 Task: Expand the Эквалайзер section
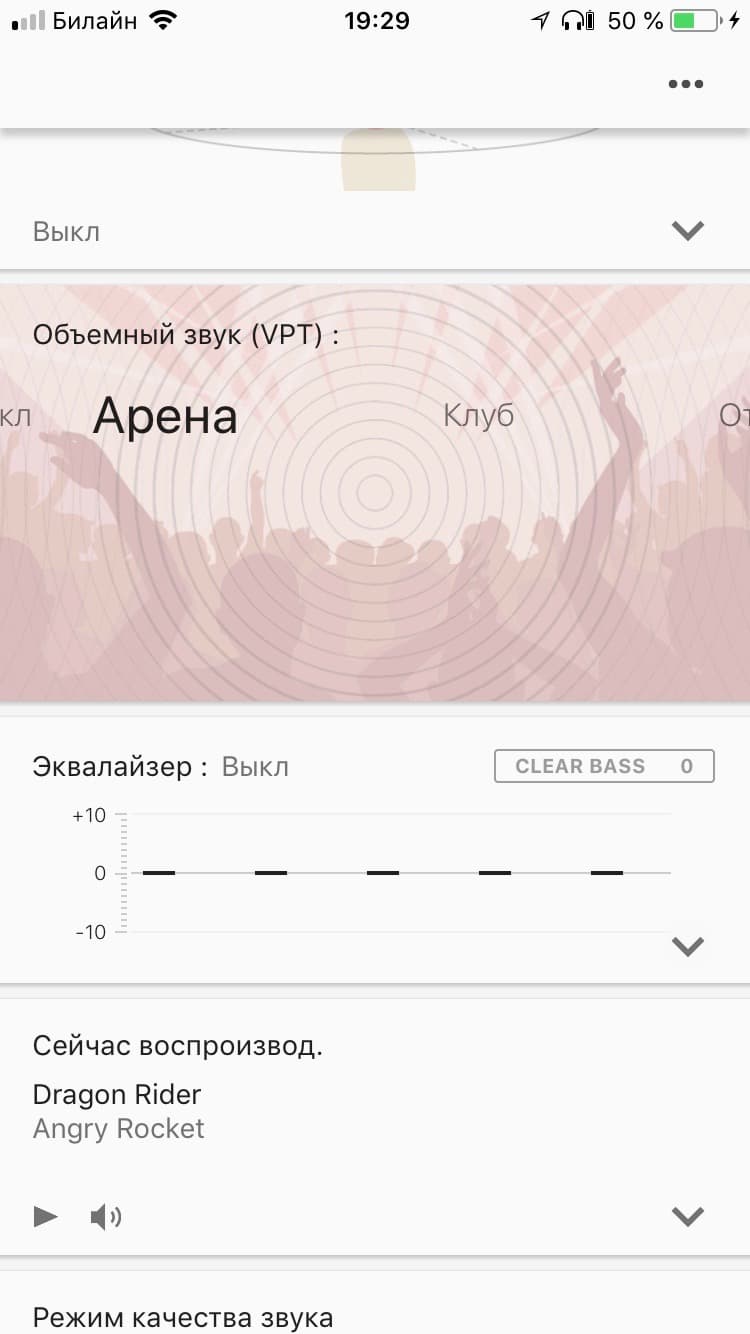[688, 946]
